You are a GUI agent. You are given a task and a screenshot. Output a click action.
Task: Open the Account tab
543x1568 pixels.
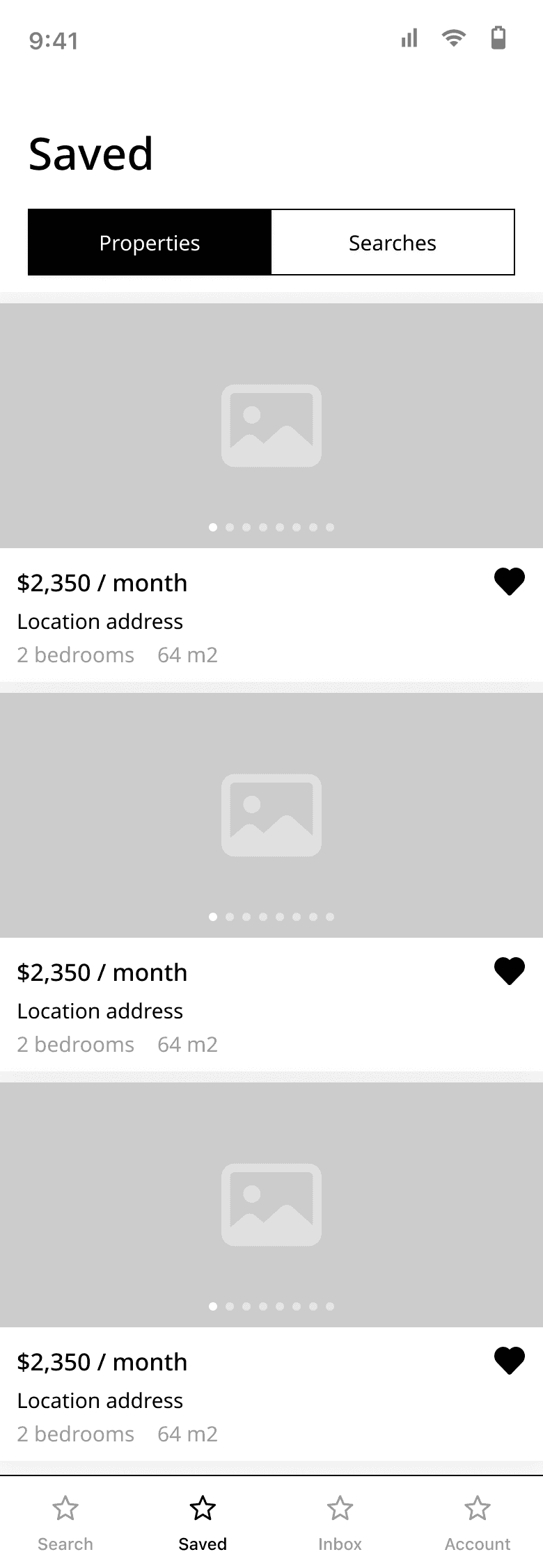[x=478, y=1522]
